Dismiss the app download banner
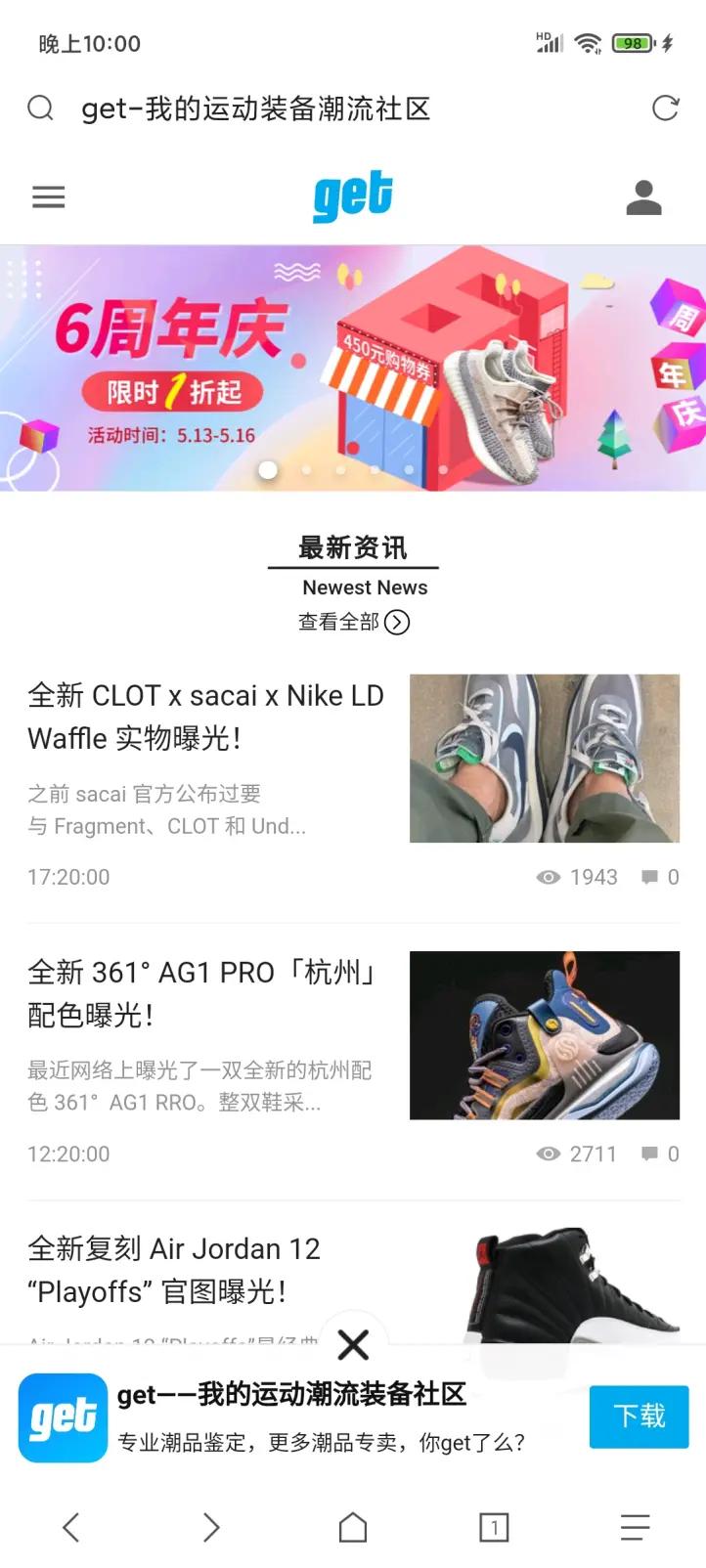 [x=353, y=1344]
